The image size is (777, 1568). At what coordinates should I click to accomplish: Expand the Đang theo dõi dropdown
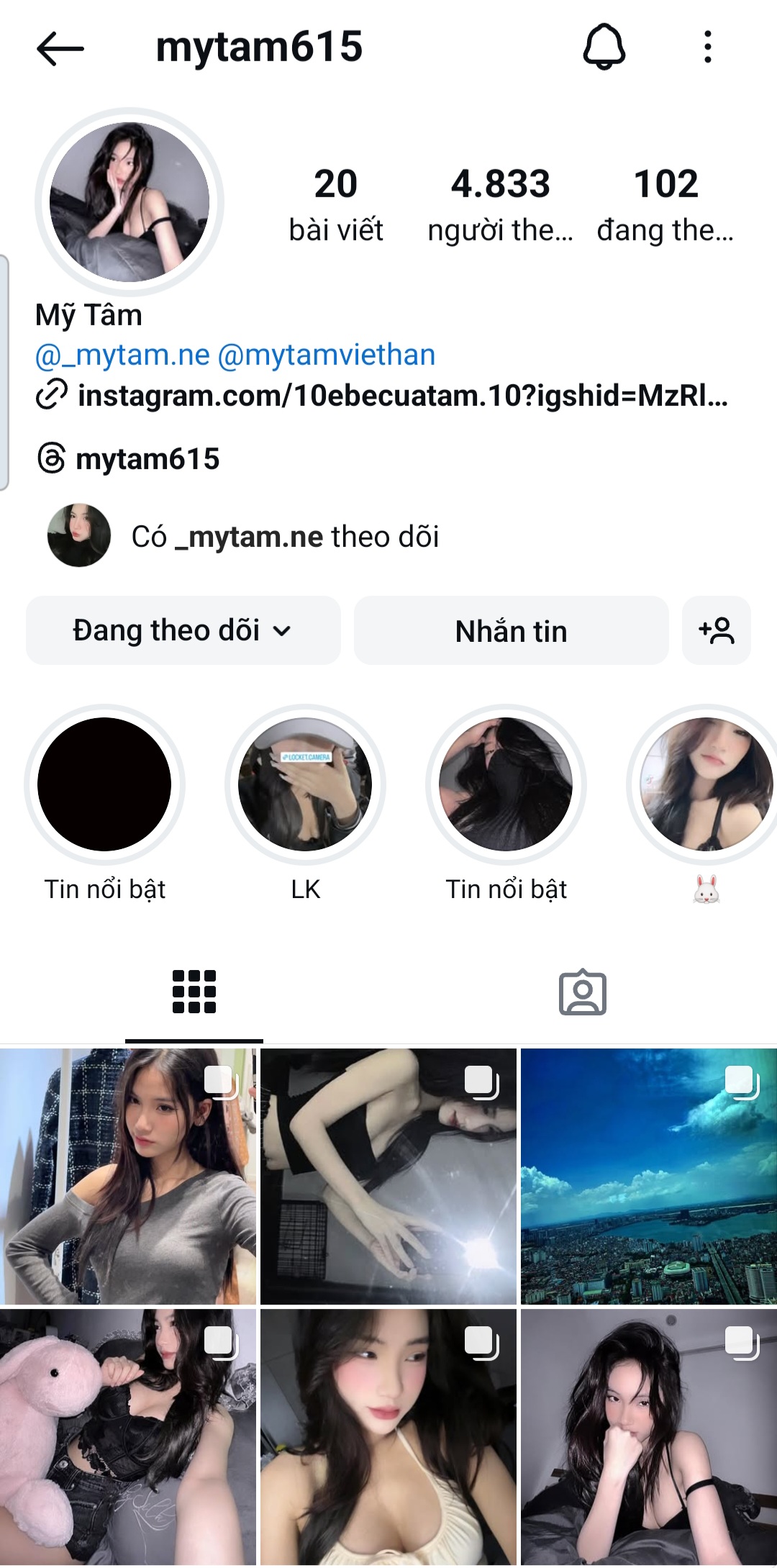(183, 630)
